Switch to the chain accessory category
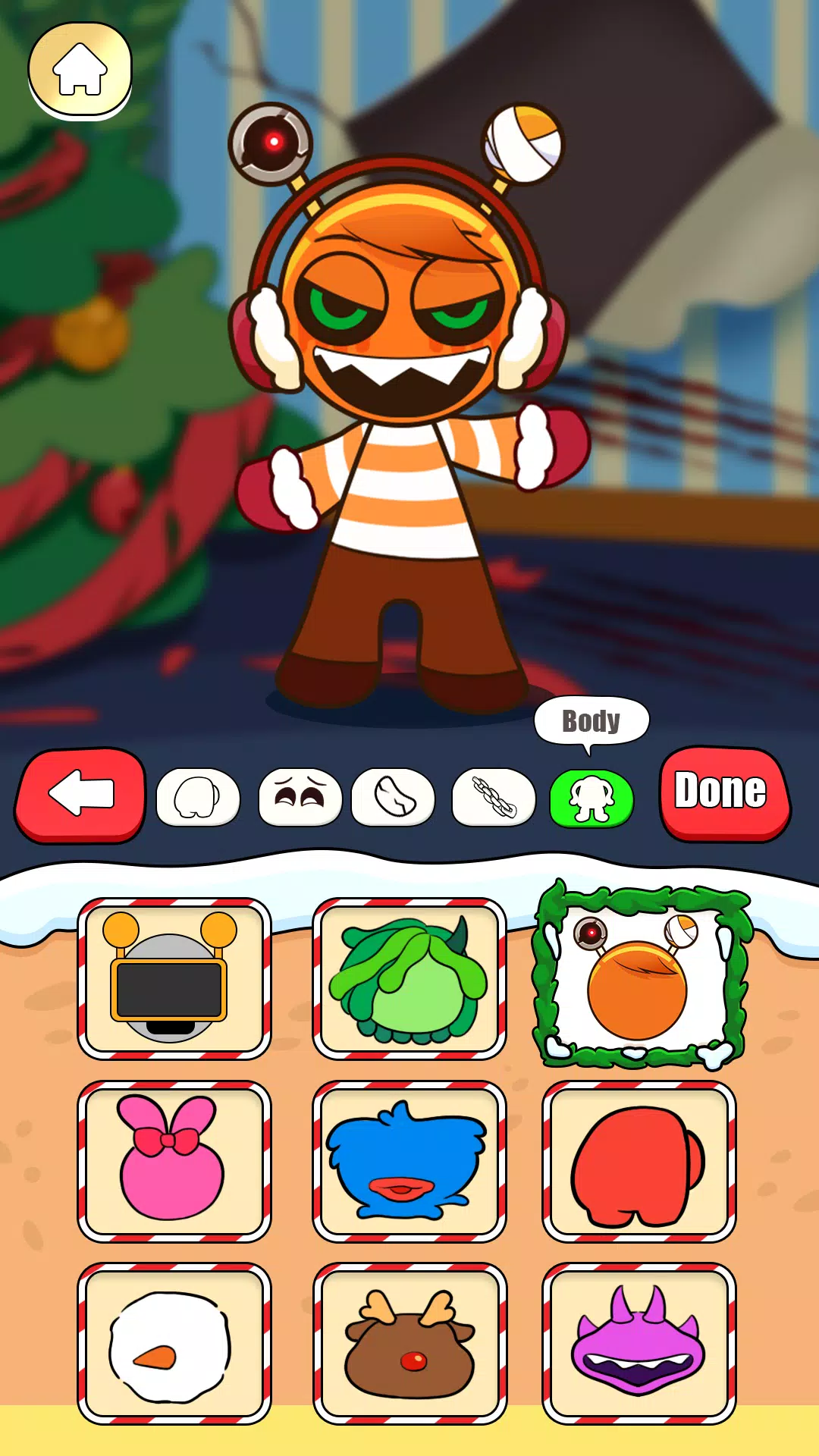Image resolution: width=819 pixels, height=1456 pixels. pyautogui.click(x=494, y=797)
